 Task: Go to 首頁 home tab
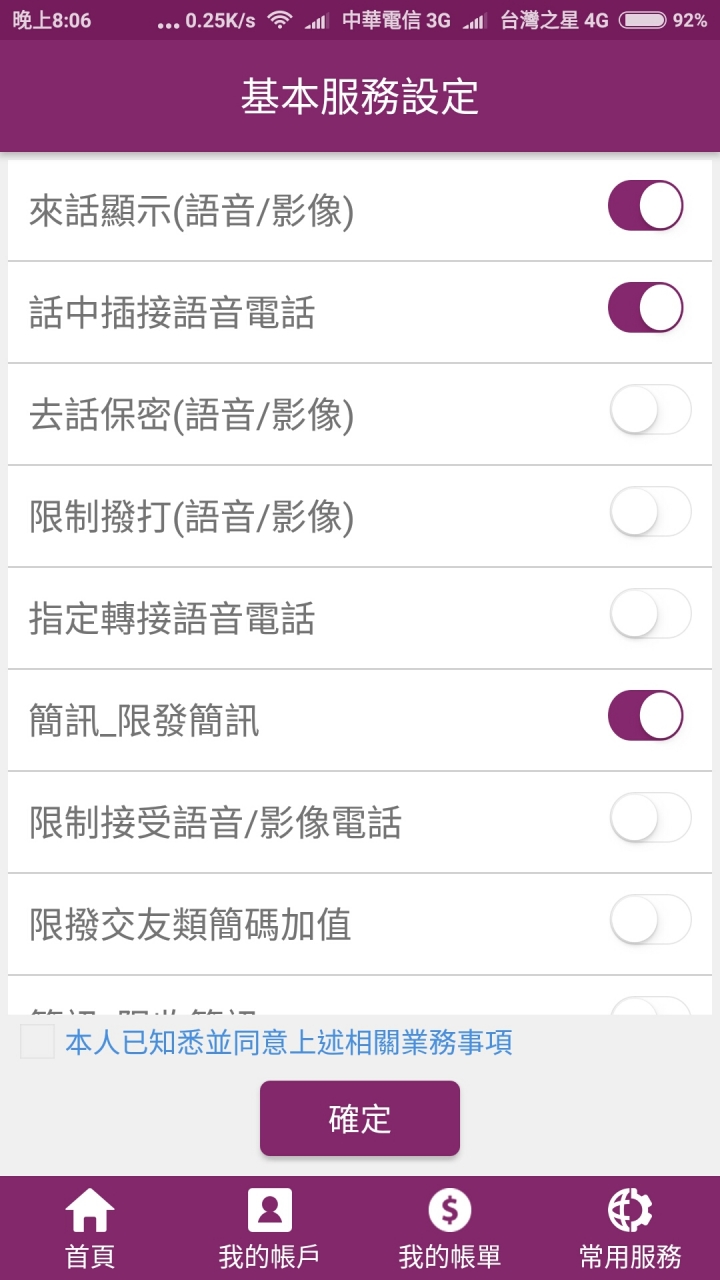tap(90, 1228)
